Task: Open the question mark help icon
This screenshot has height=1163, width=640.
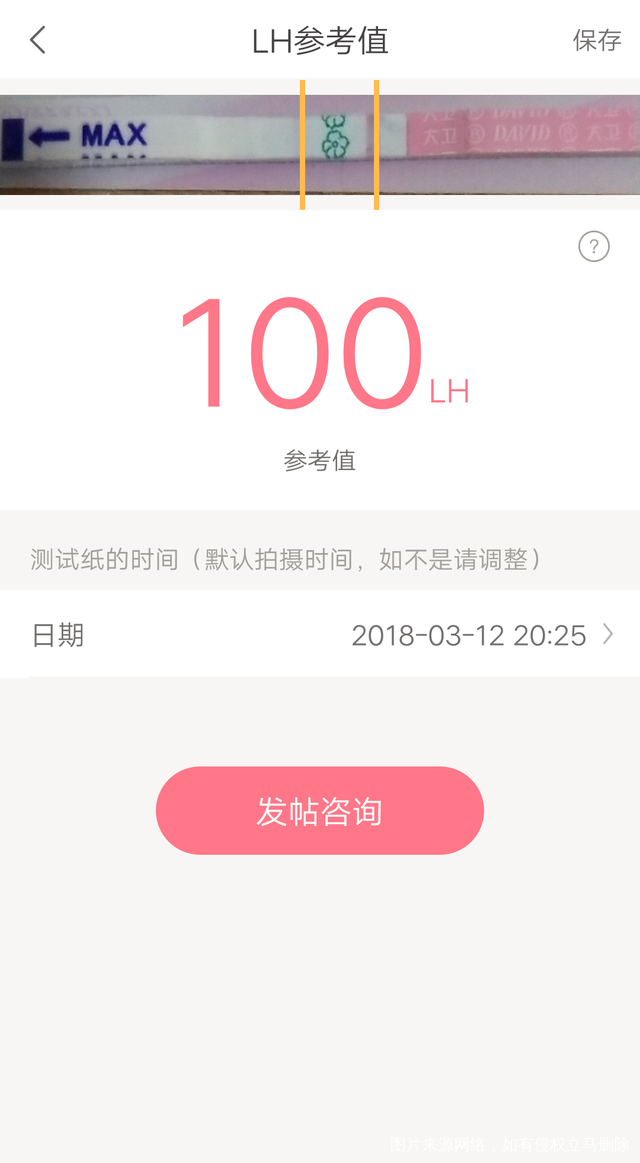Action: [x=594, y=246]
